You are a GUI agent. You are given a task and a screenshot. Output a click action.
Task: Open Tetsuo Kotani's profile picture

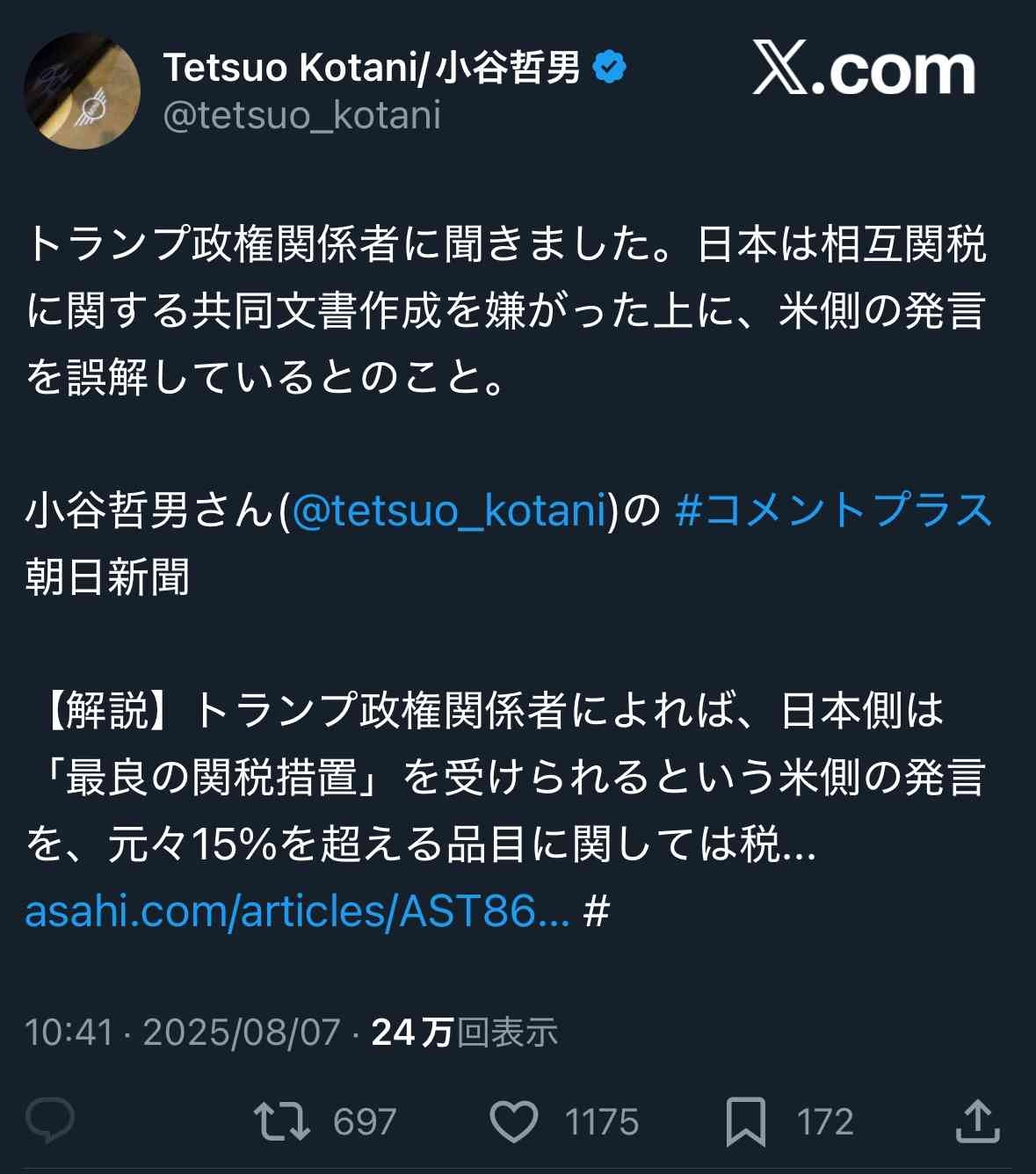coord(82,91)
